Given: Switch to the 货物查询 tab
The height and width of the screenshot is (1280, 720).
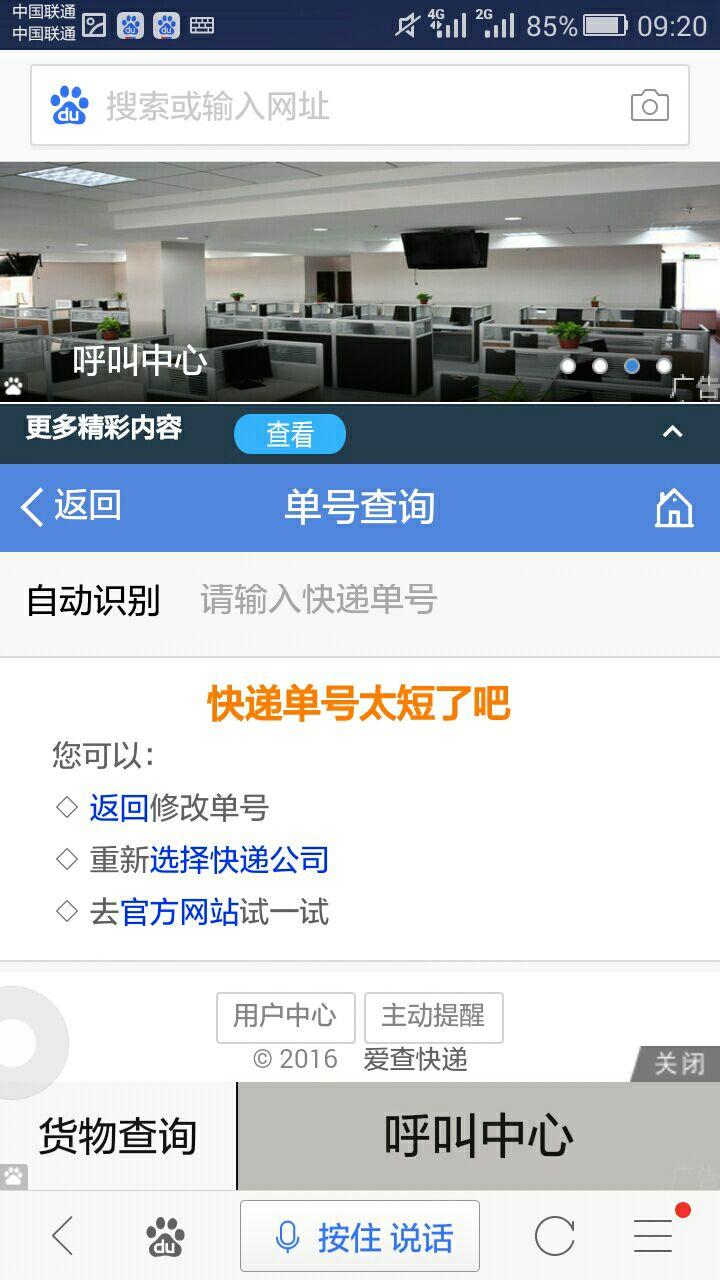Looking at the screenshot, I should (x=117, y=1136).
